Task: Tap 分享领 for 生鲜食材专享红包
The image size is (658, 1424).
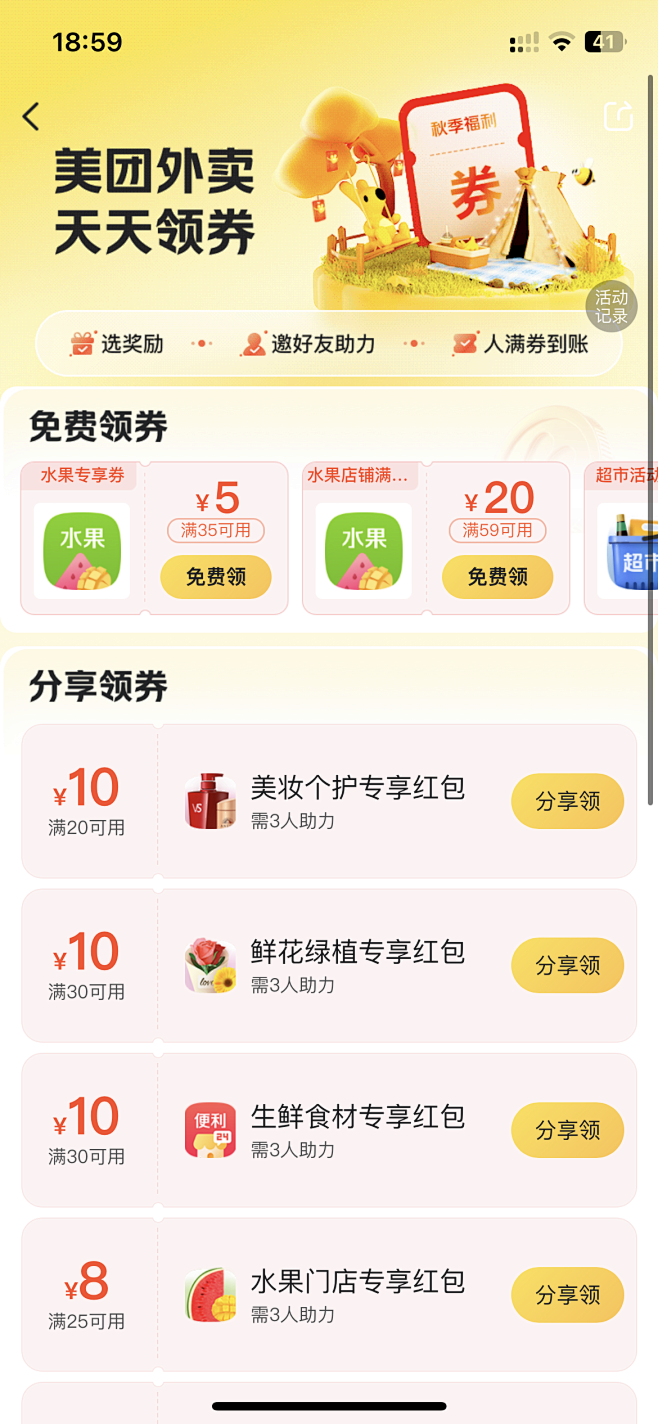Action: point(567,1130)
